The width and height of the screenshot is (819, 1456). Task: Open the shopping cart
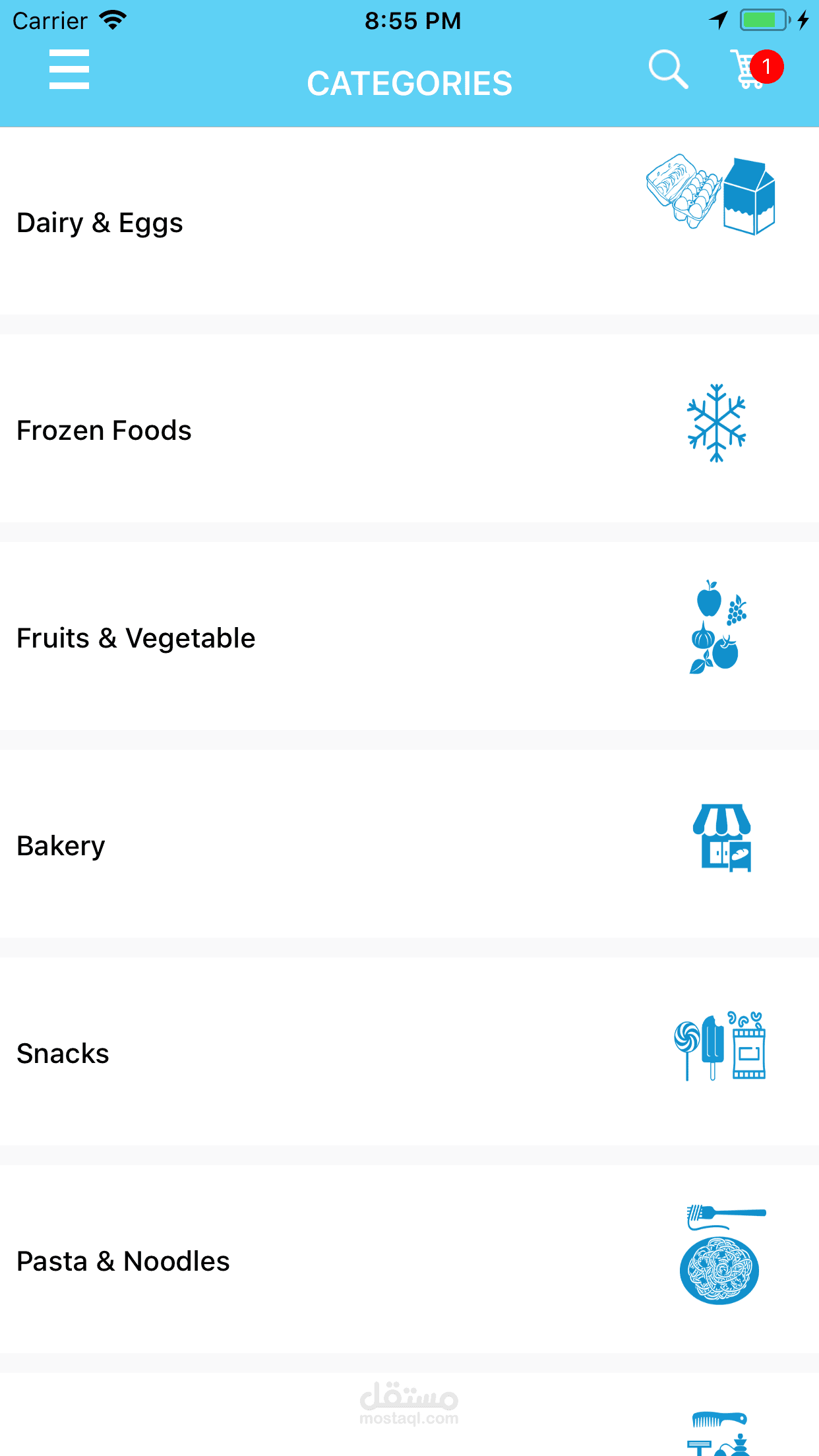(x=752, y=69)
